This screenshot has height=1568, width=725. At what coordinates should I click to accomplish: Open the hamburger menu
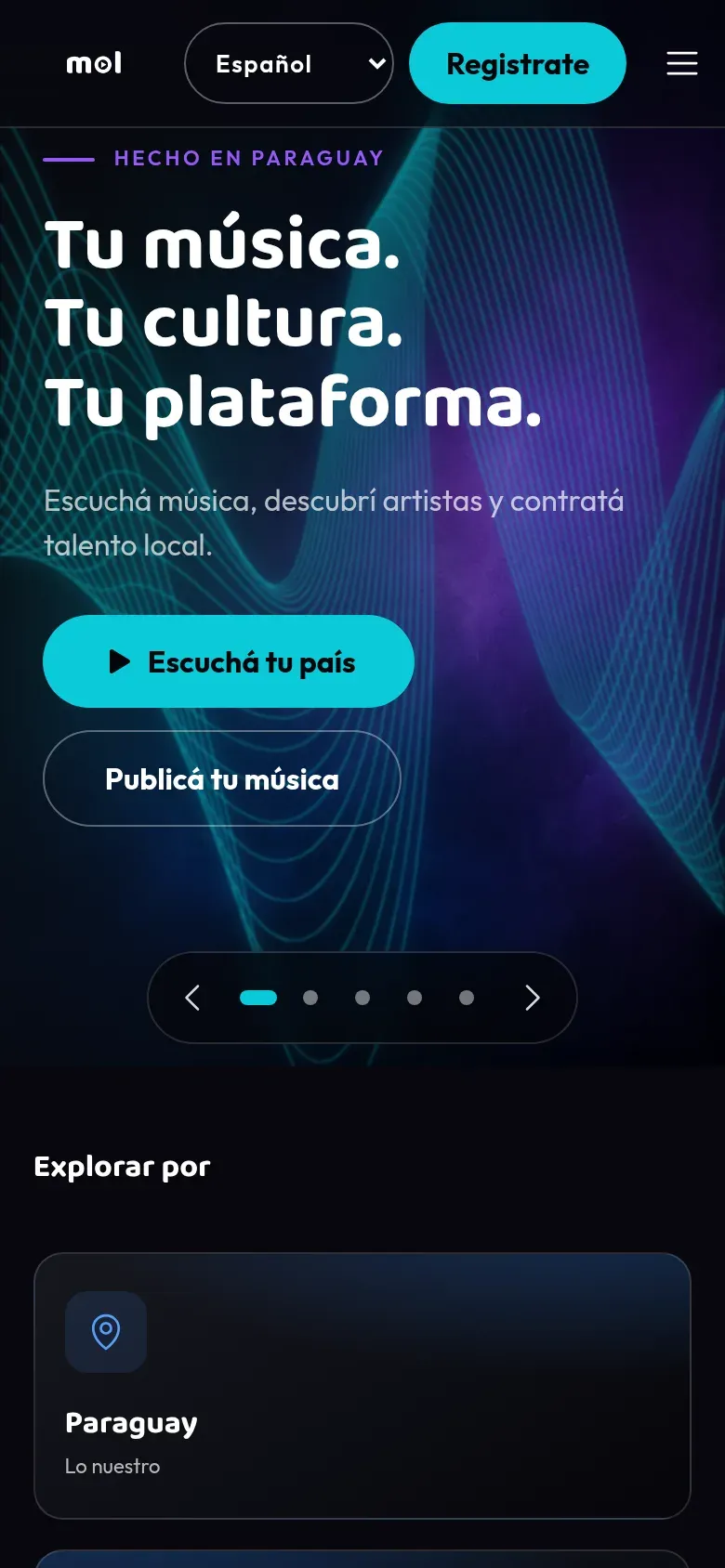(x=681, y=63)
